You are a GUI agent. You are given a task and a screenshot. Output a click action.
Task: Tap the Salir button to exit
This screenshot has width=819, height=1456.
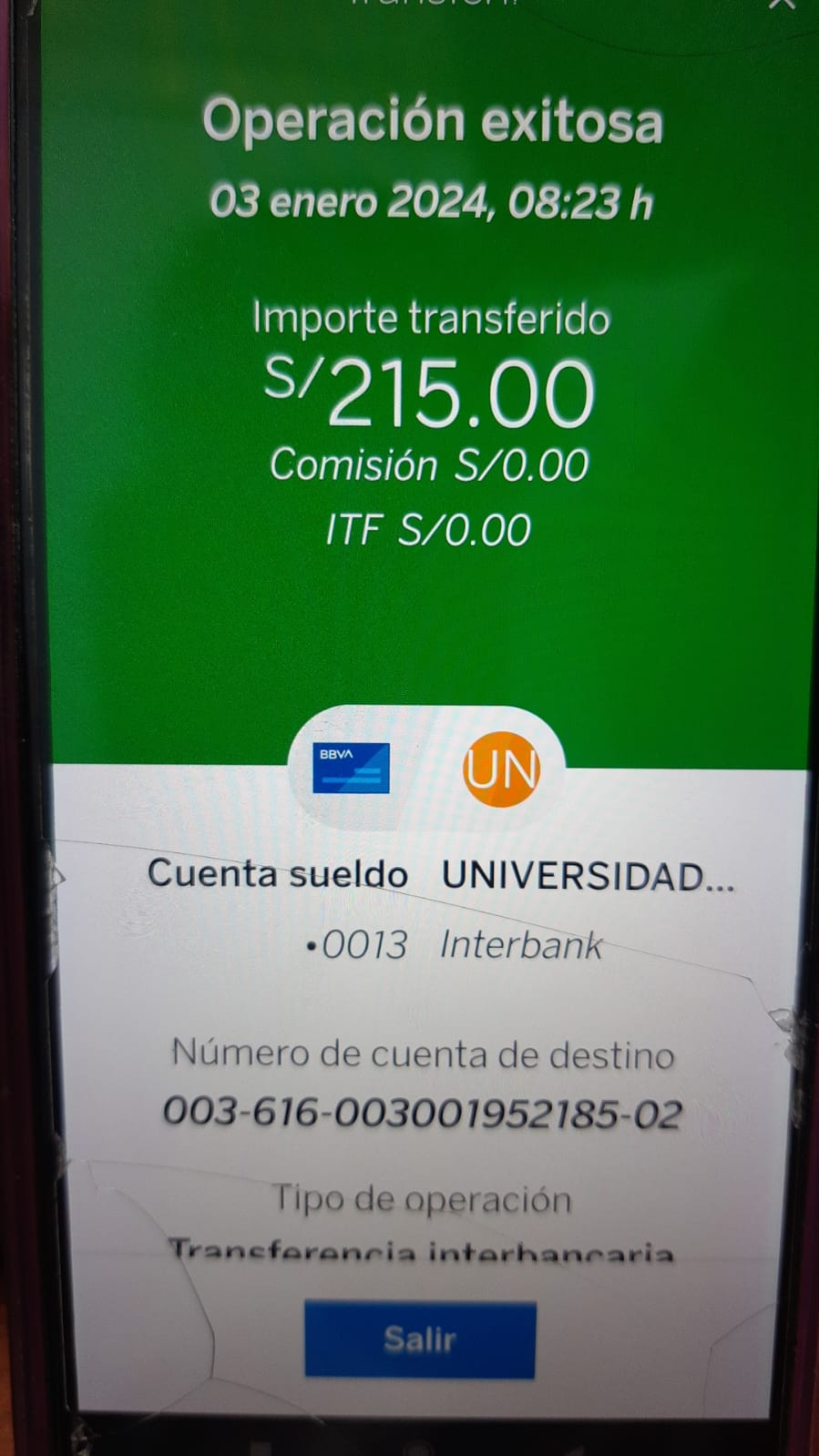click(x=420, y=1339)
